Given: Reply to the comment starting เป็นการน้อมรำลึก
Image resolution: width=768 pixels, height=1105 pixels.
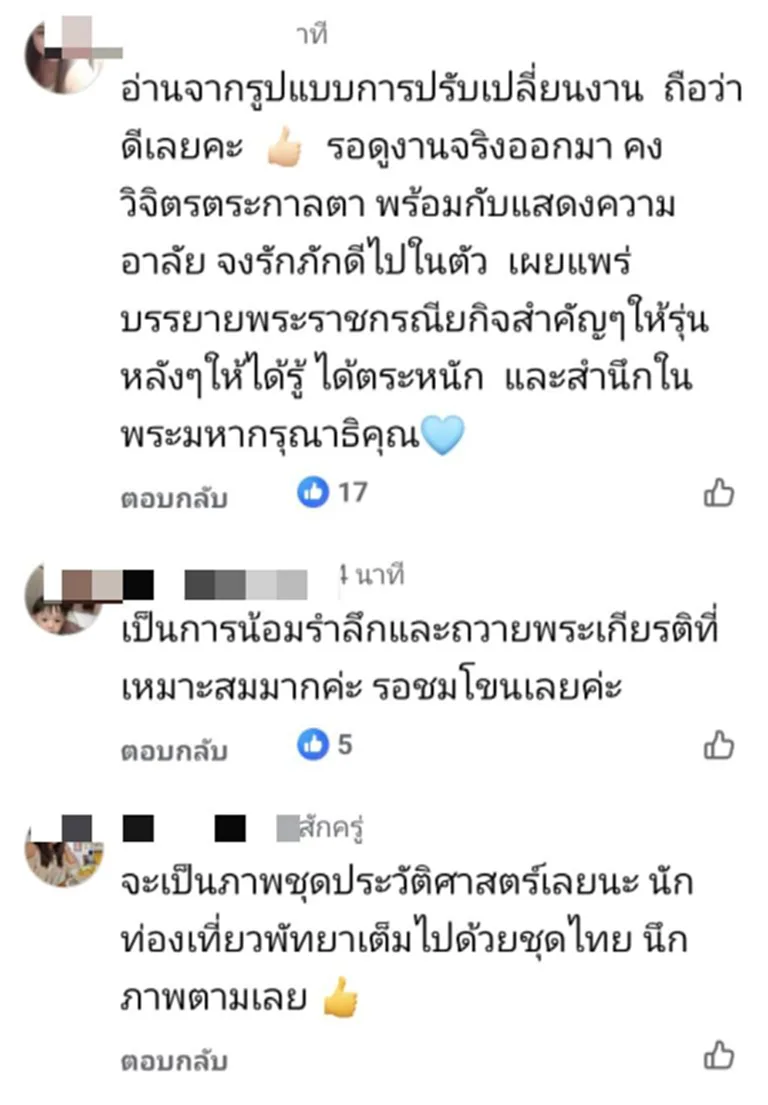Looking at the screenshot, I should point(174,750).
